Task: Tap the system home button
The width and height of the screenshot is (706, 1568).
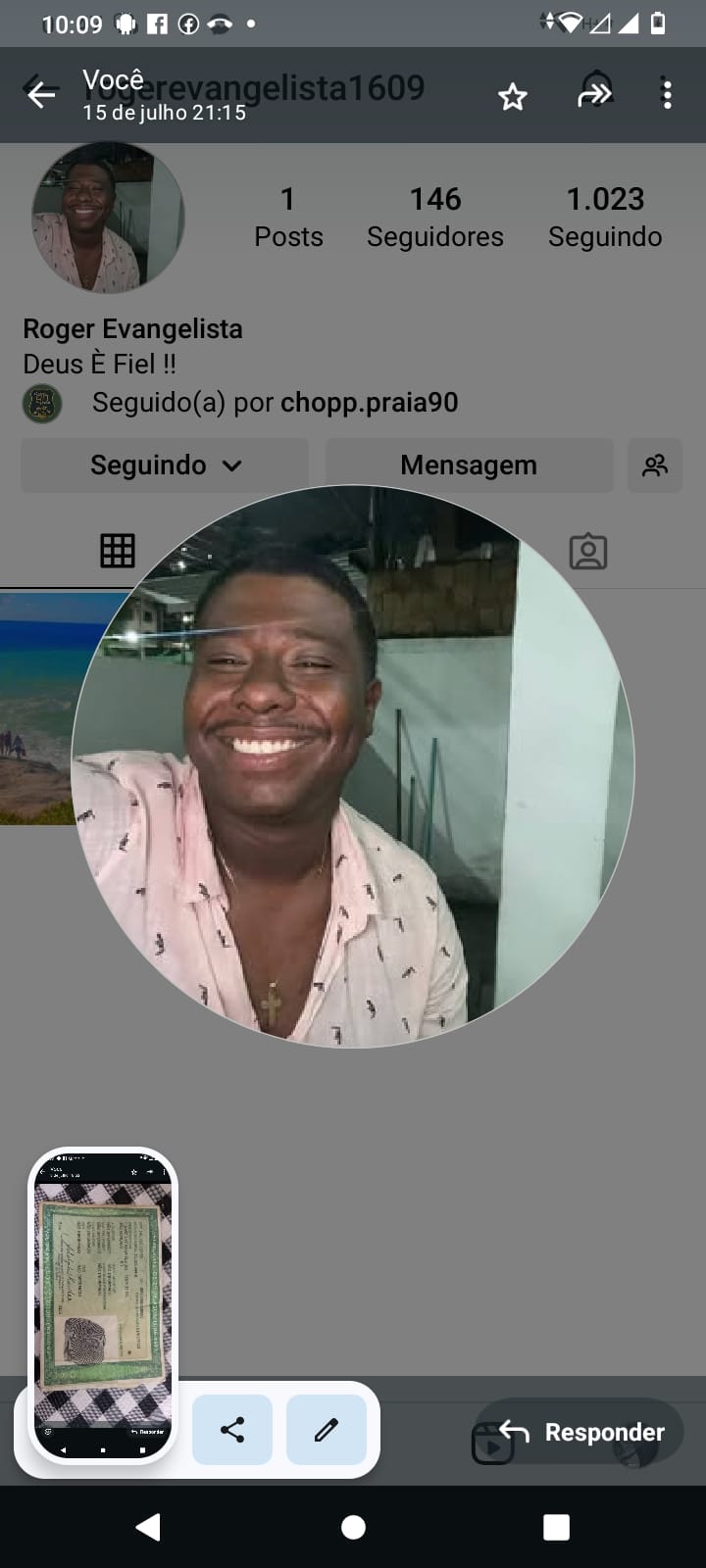Action: (353, 1527)
